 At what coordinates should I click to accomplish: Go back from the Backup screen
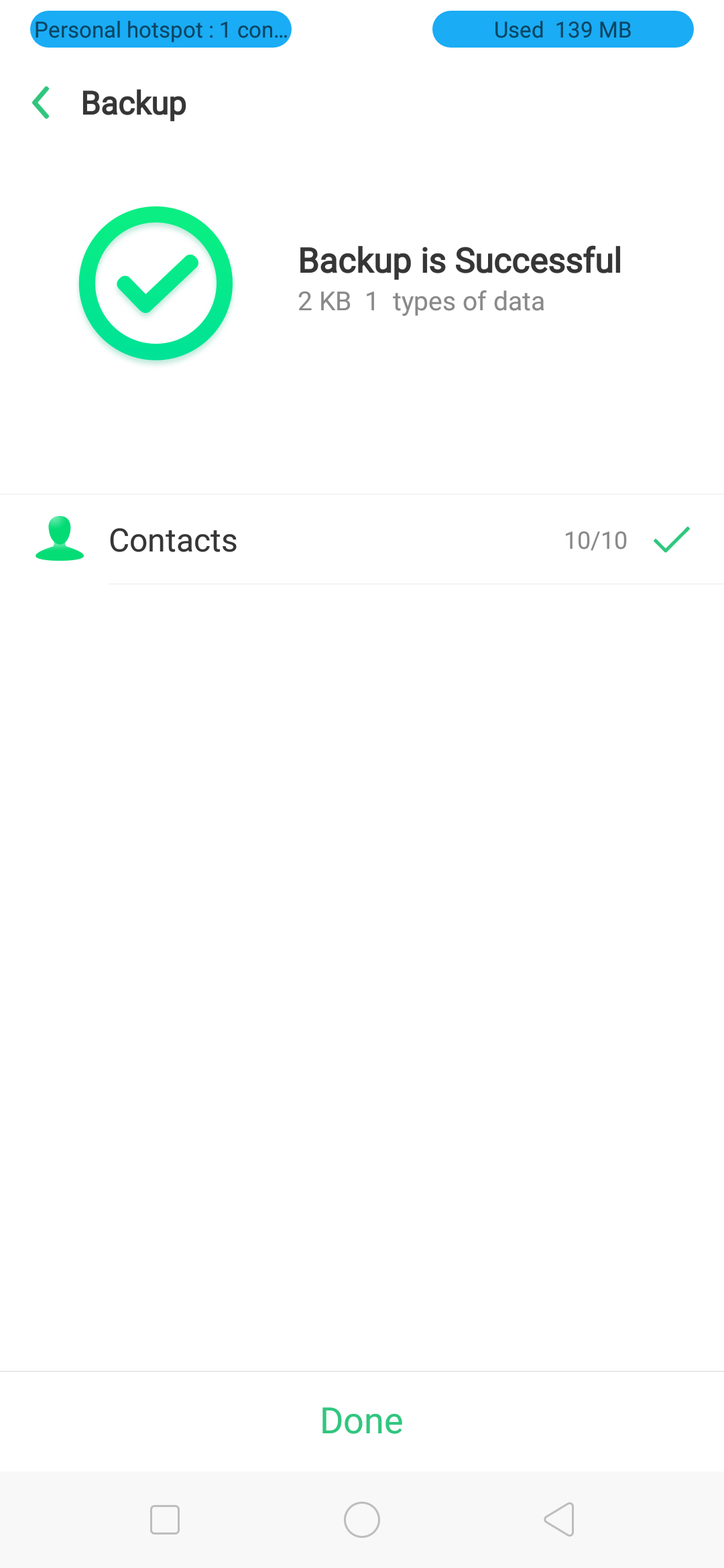point(42,103)
